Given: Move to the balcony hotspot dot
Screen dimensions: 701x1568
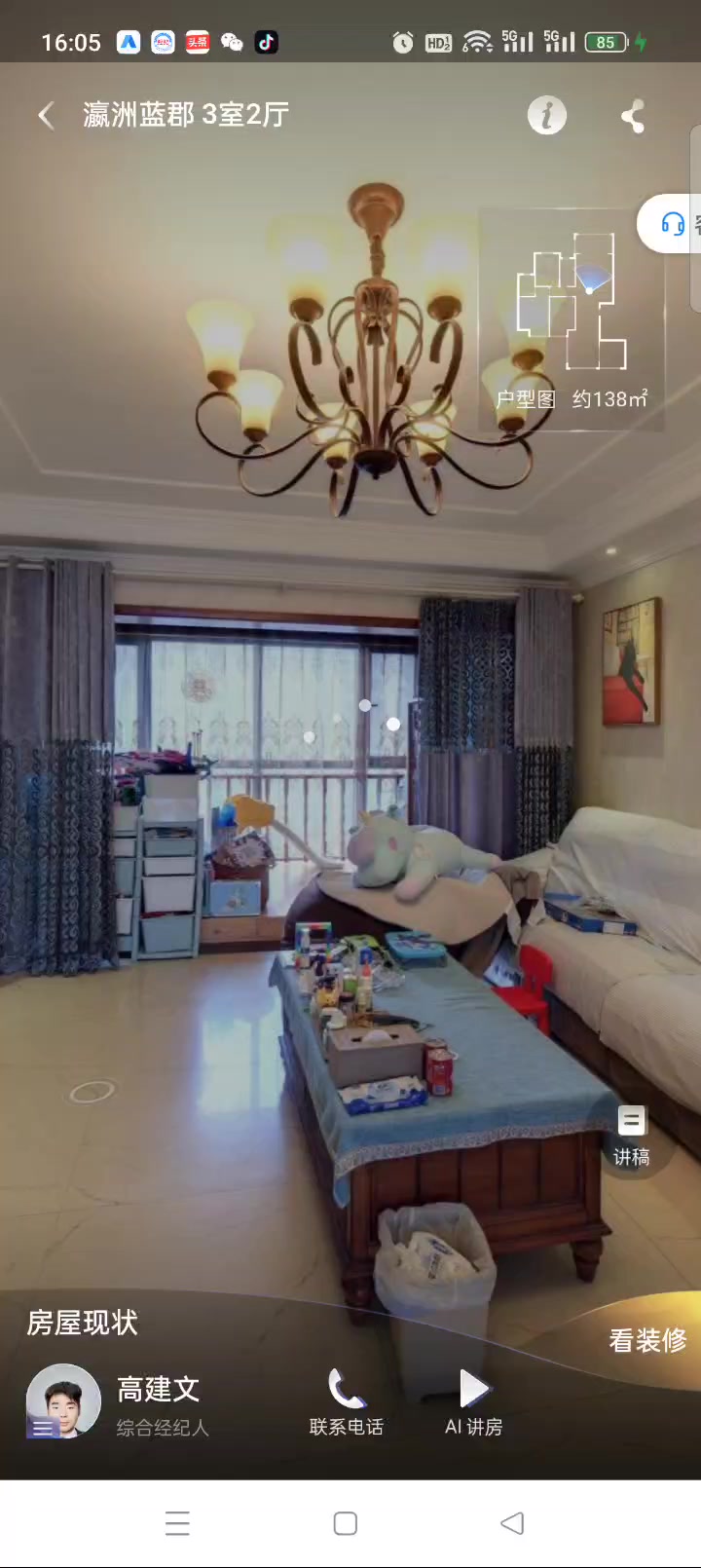Looking at the screenshot, I should (393, 724).
